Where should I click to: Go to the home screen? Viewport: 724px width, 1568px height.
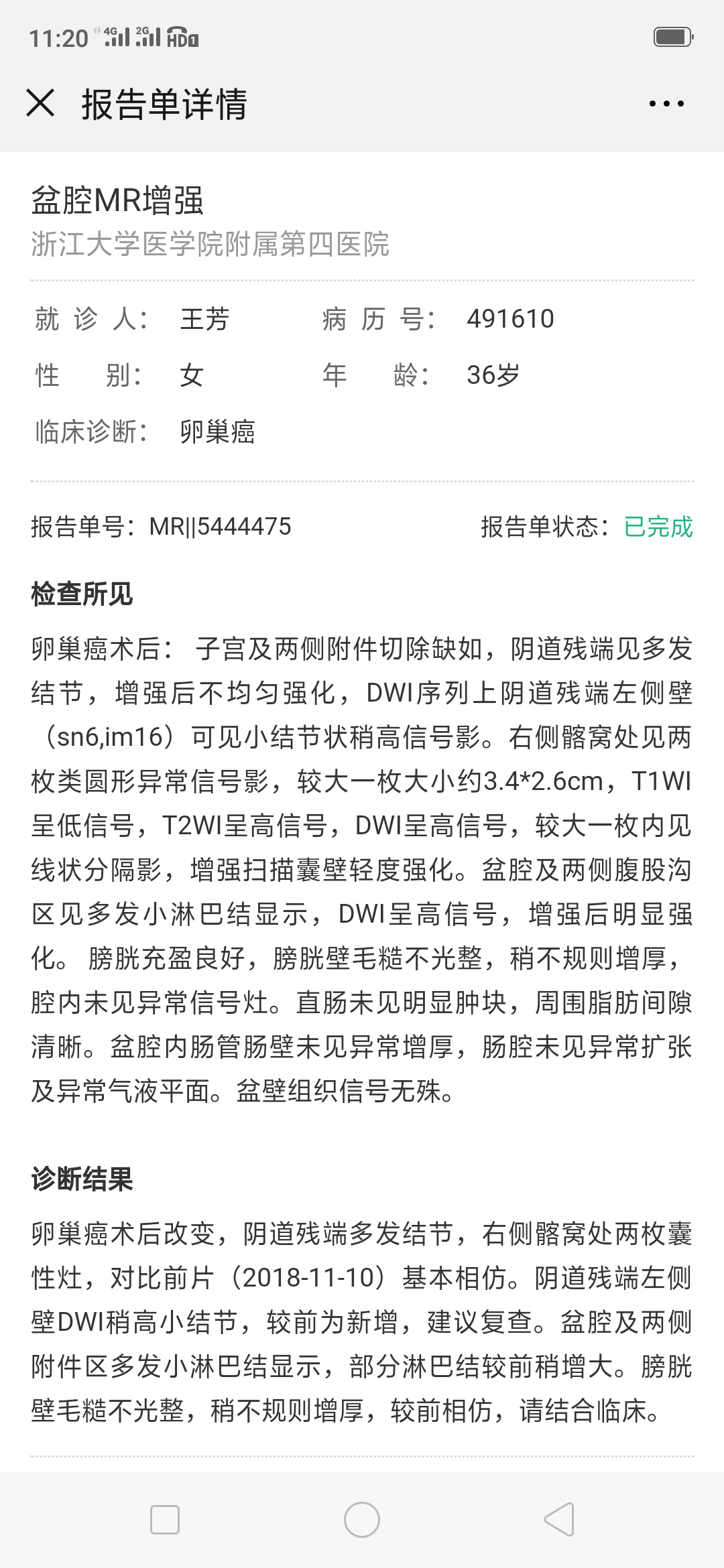[x=362, y=1519]
